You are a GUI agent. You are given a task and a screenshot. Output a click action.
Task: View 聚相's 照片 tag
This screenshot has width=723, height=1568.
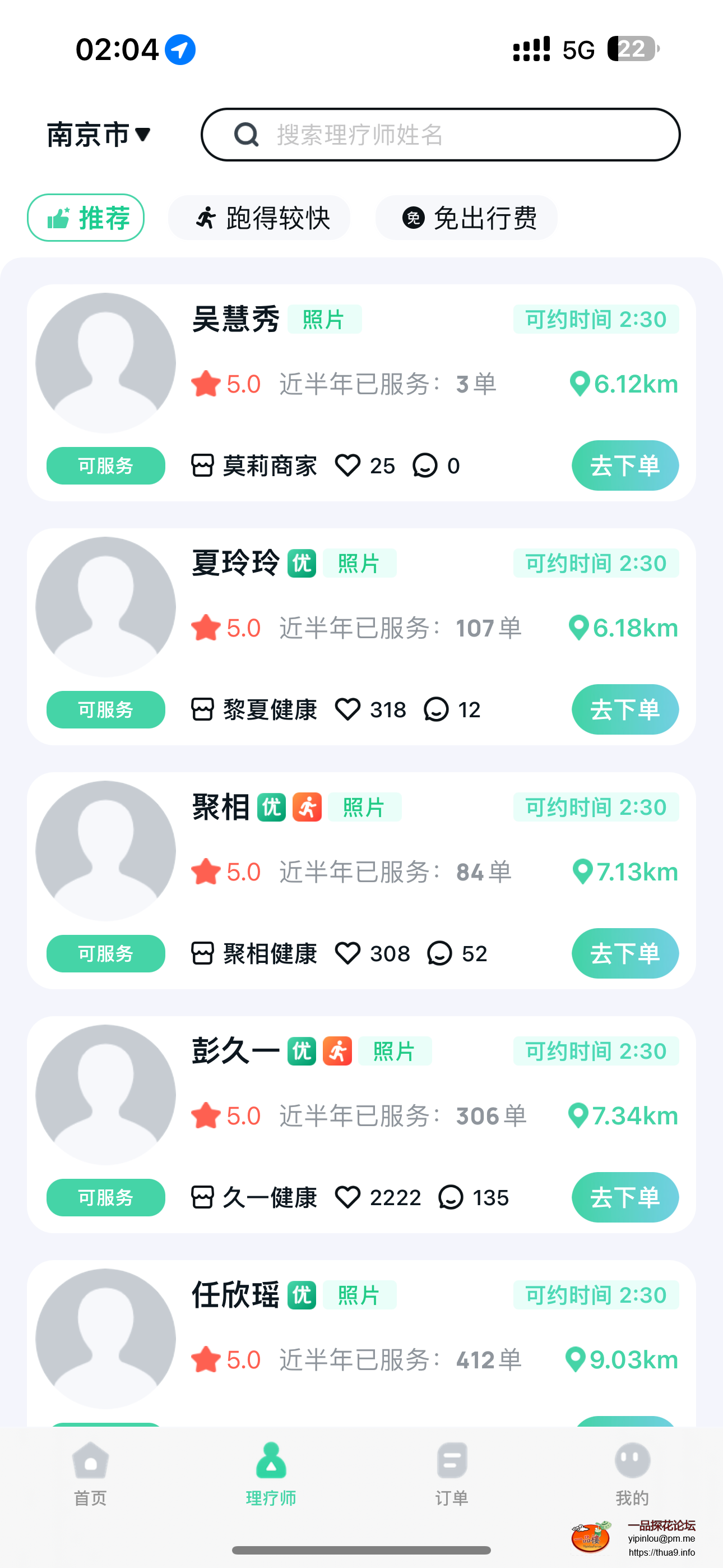[364, 807]
